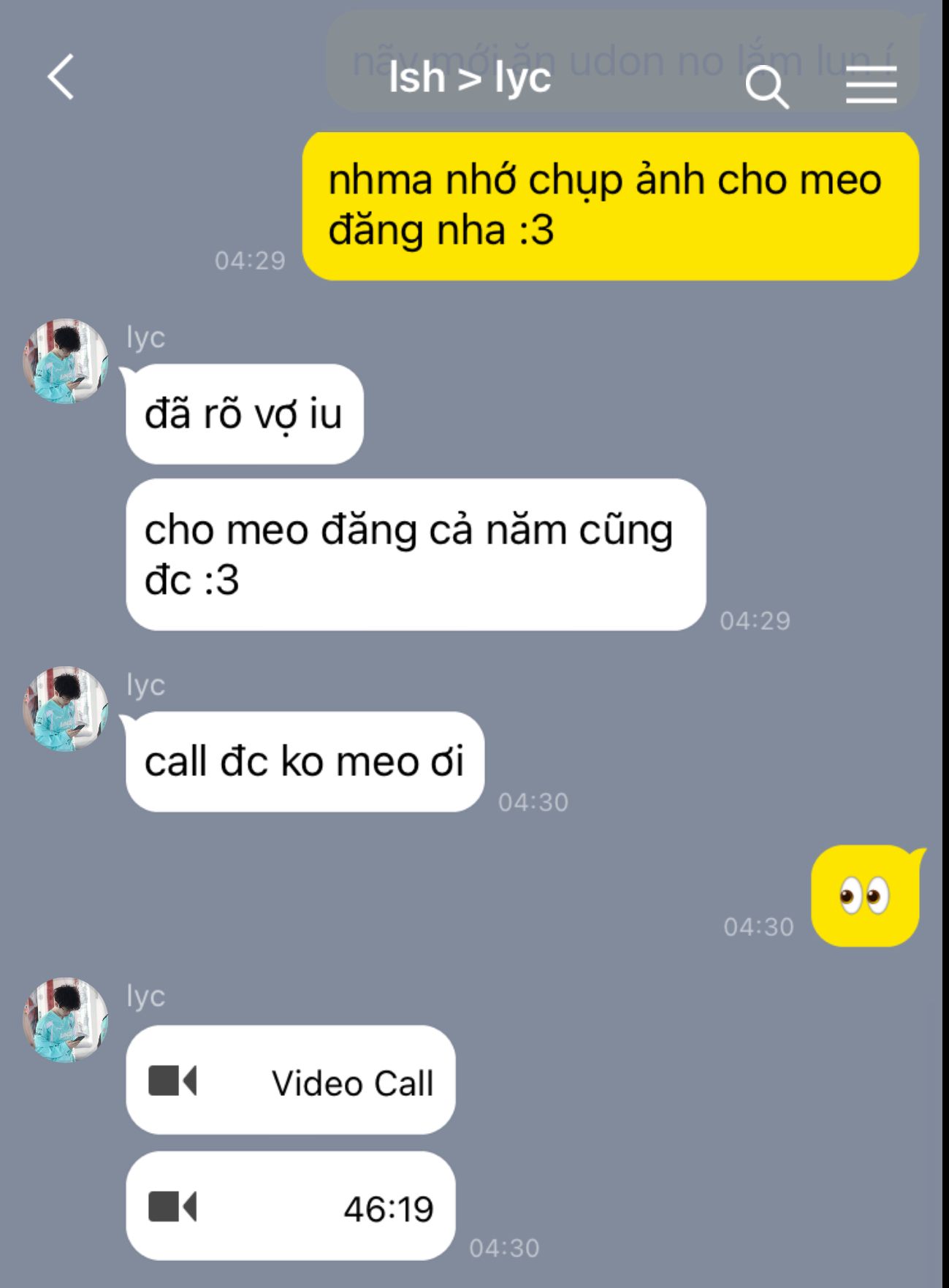Tap the Video Call message bubble
949x1288 pixels.
(x=290, y=1081)
